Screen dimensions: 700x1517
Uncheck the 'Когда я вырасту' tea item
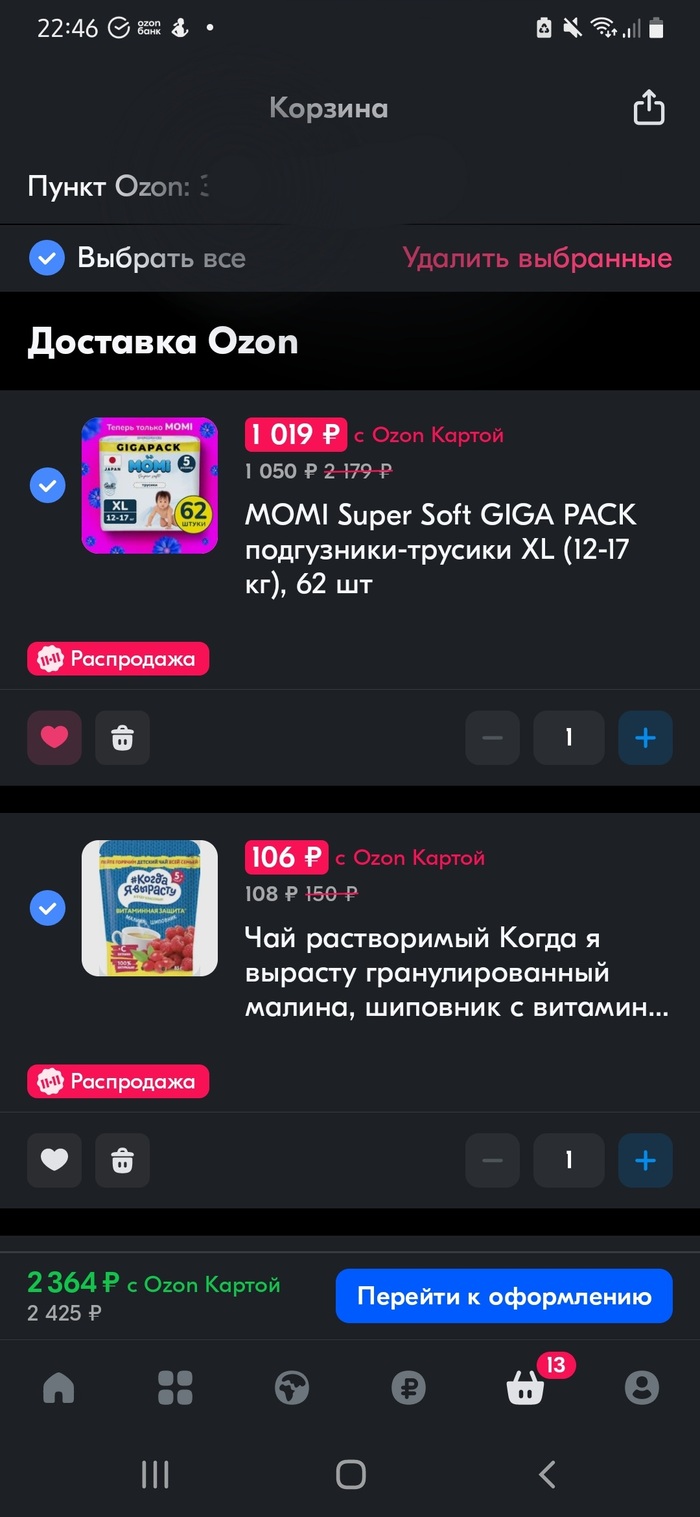47,909
